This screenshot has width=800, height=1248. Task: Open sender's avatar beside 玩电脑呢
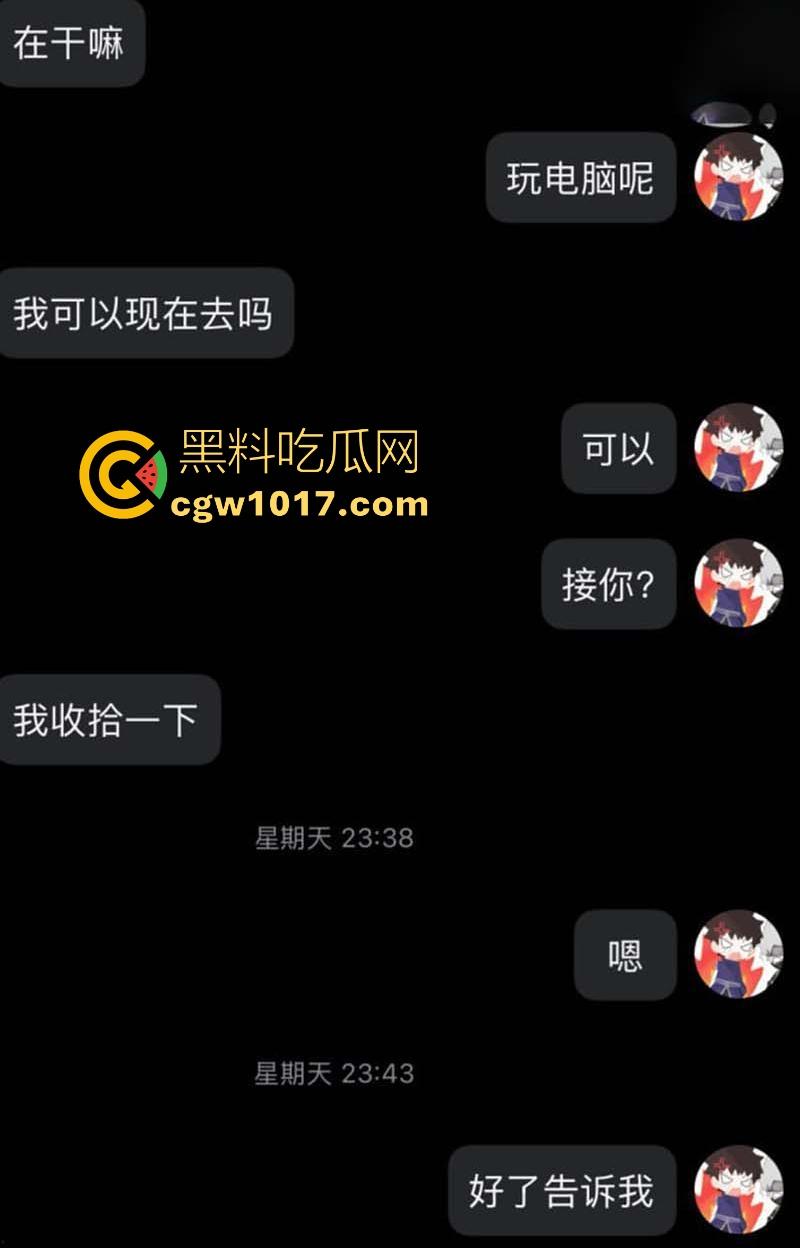pos(738,177)
